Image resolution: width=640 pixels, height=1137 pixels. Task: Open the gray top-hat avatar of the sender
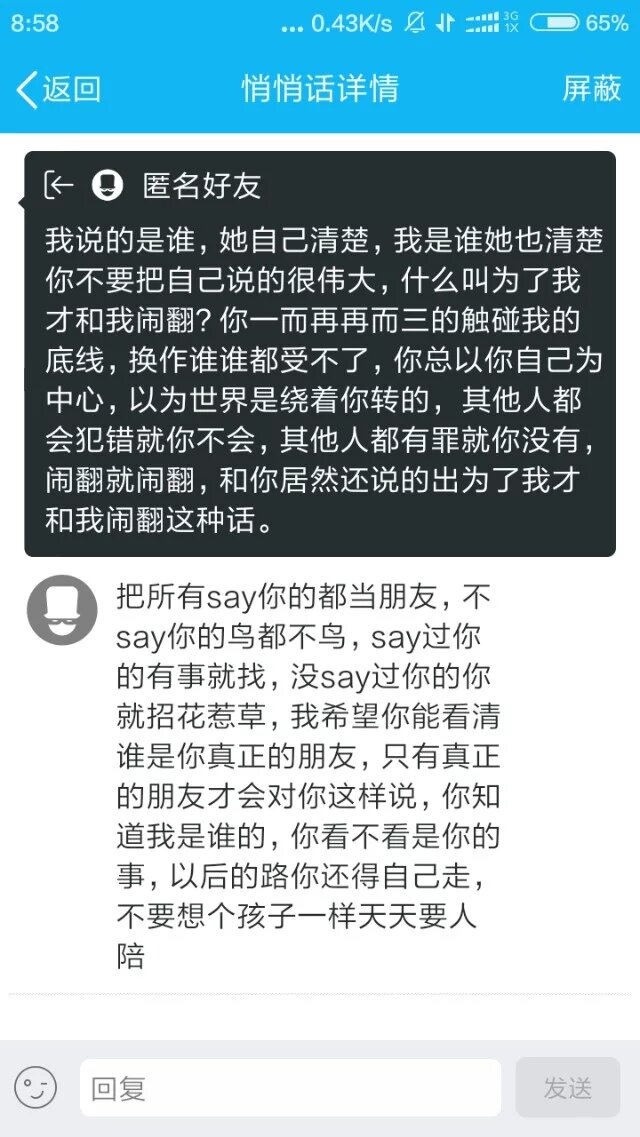(x=62, y=610)
